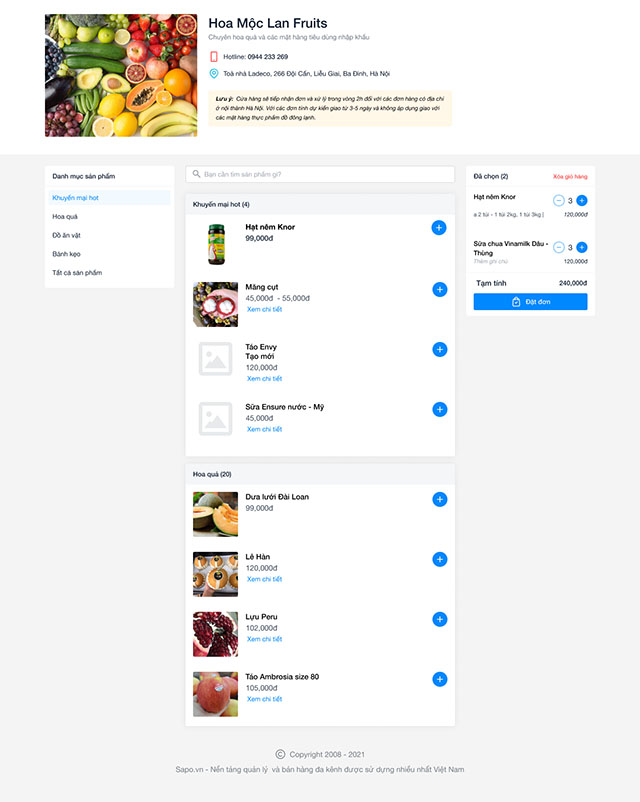The image size is (640, 802).
Task: Increase quantity of Sữa chua Vinamilk Dâu
Action: coord(582,247)
